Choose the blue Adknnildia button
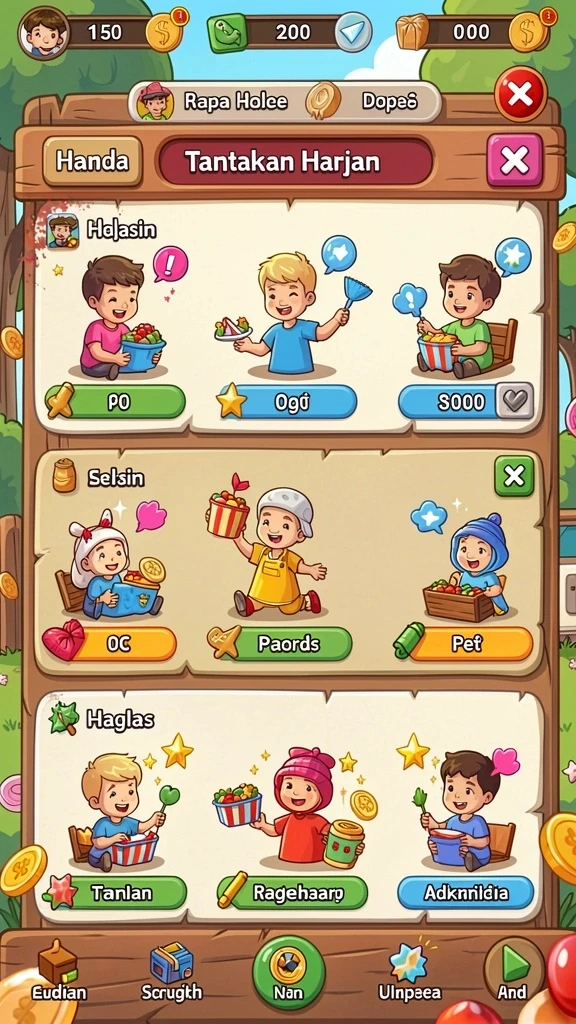576x1024 pixels. pyautogui.click(x=466, y=892)
